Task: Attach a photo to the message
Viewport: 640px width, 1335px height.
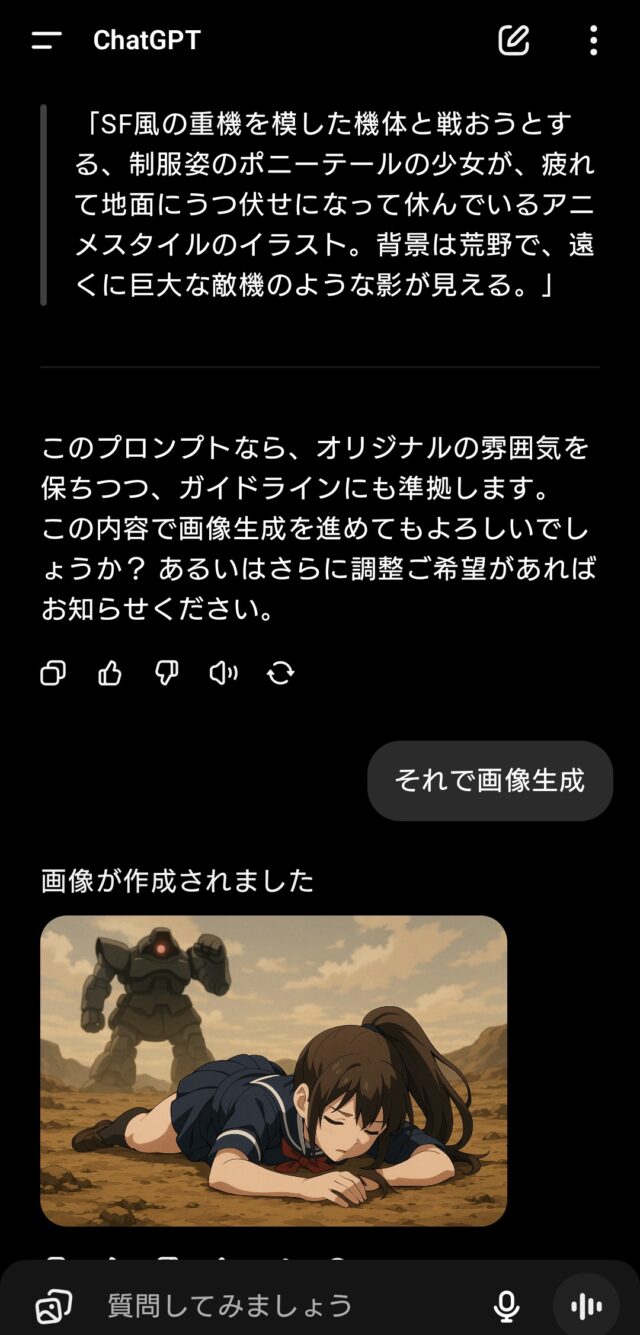Action: [53, 1306]
